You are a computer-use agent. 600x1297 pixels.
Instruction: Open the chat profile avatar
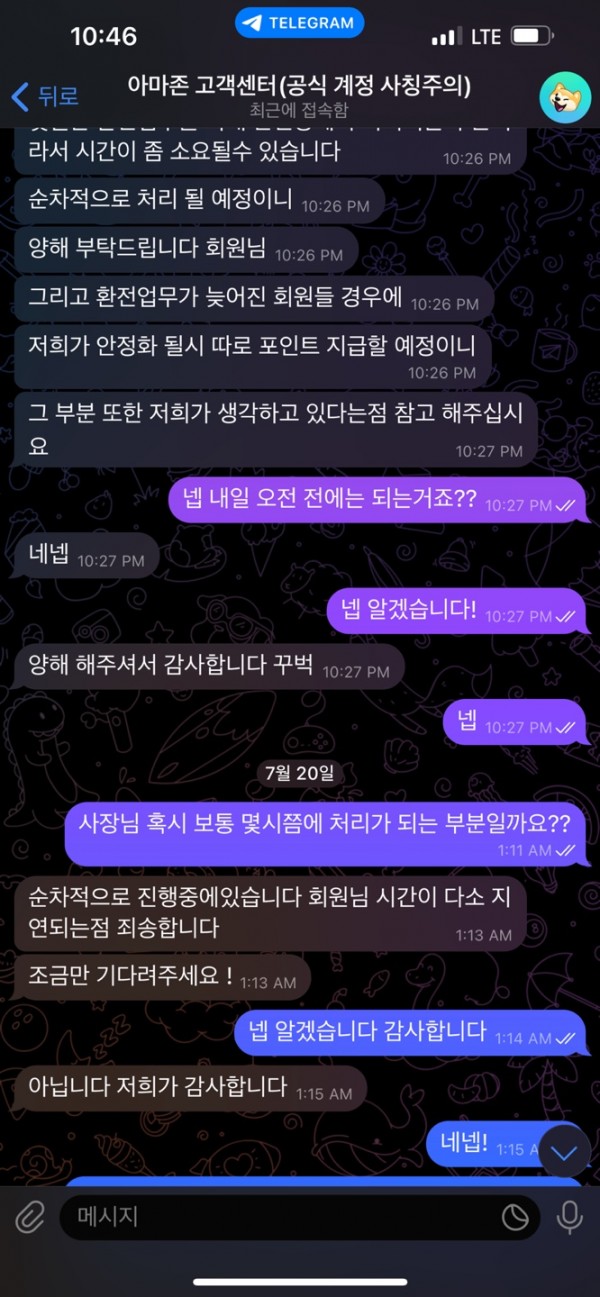(x=565, y=97)
